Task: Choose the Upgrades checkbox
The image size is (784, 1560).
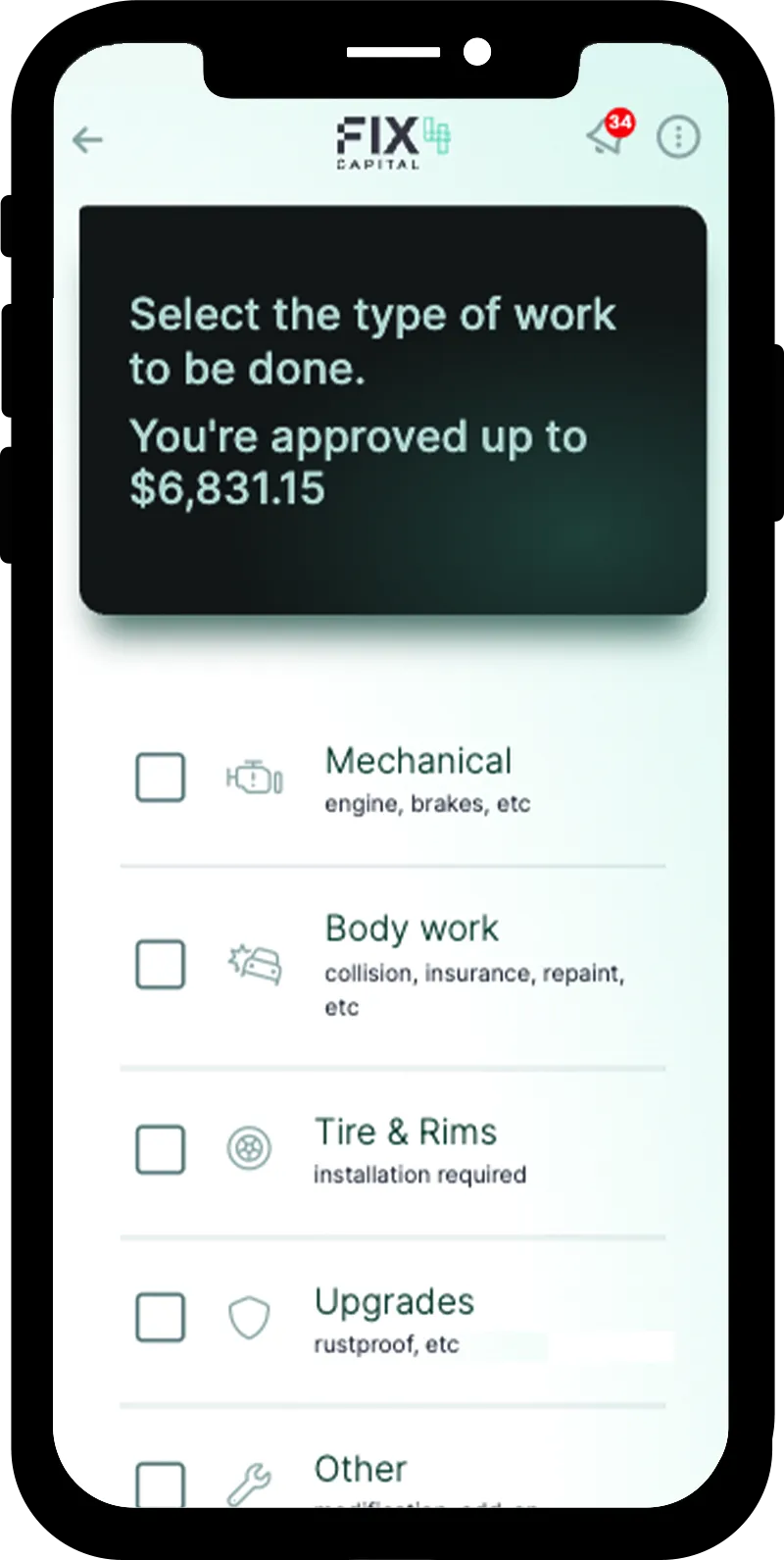Action: (x=160, y=1316)
